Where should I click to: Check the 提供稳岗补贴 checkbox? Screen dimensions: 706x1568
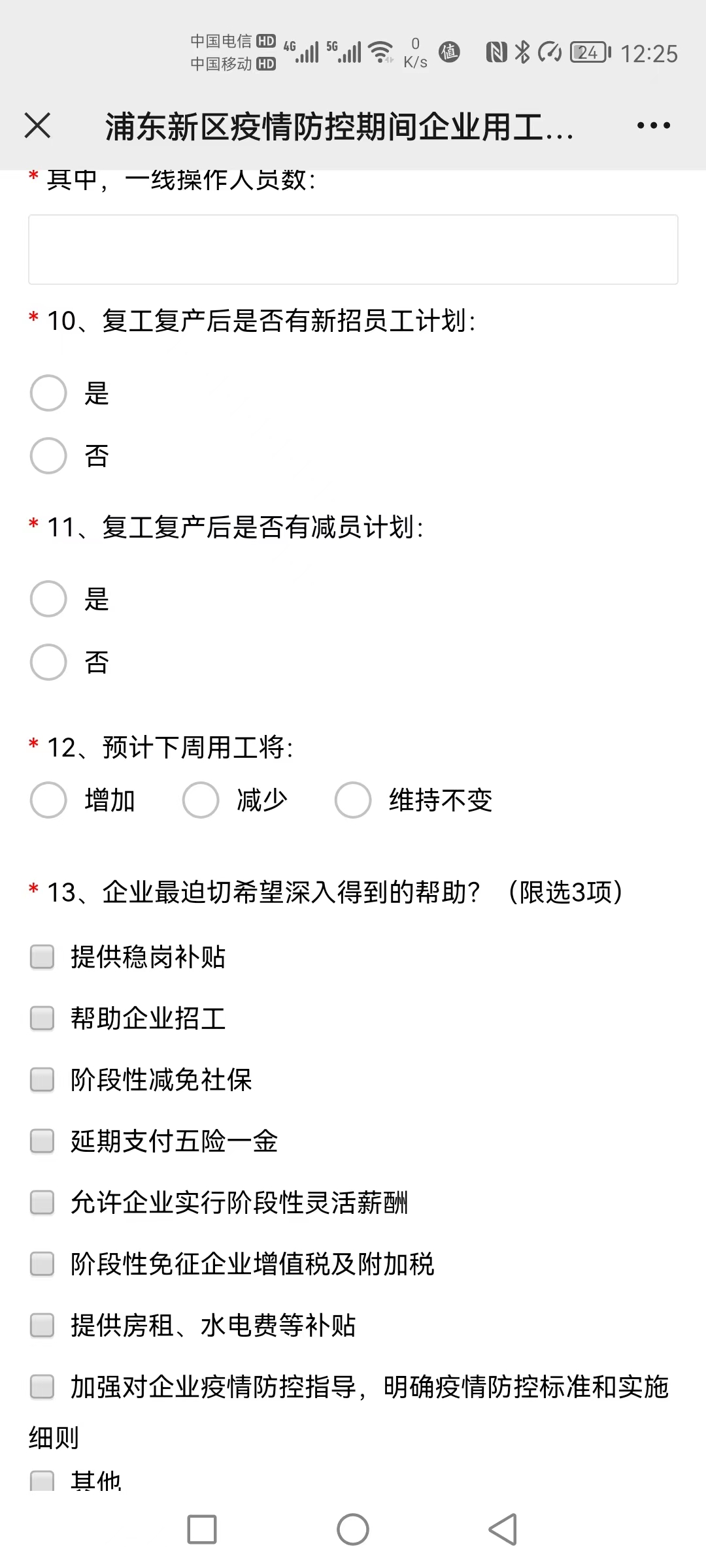pos(42,957)
